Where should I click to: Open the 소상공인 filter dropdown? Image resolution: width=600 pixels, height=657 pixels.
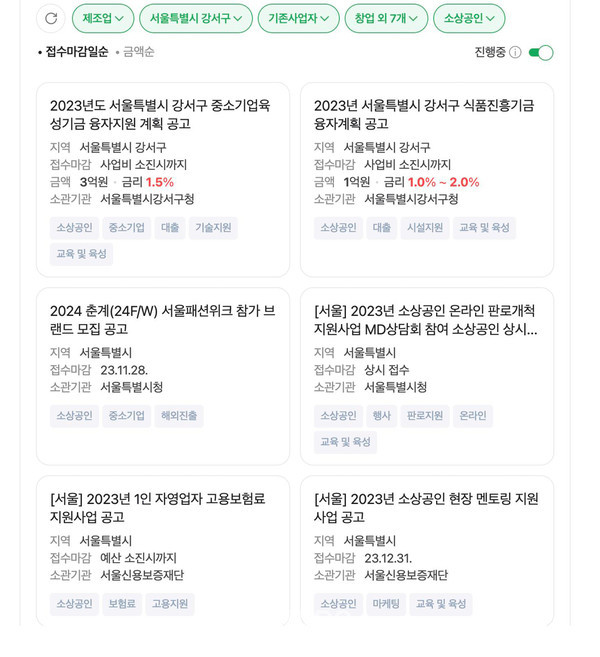click(469, 18)
